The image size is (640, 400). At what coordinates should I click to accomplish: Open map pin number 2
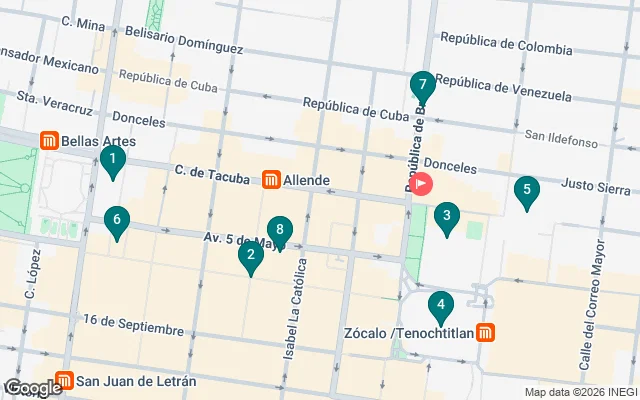tap(250, 256)
